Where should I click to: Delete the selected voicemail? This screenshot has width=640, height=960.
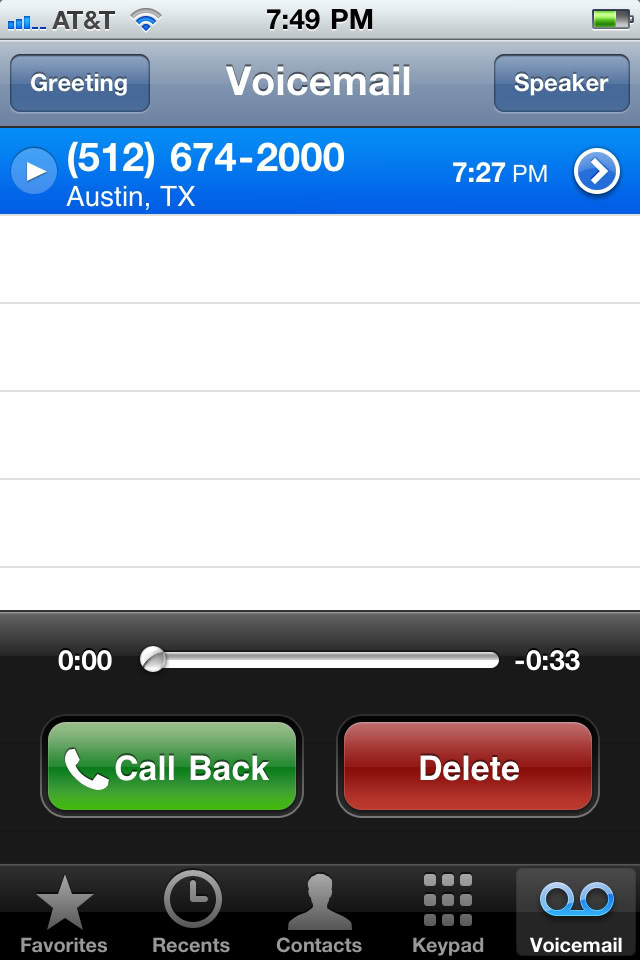click(468, 767)
